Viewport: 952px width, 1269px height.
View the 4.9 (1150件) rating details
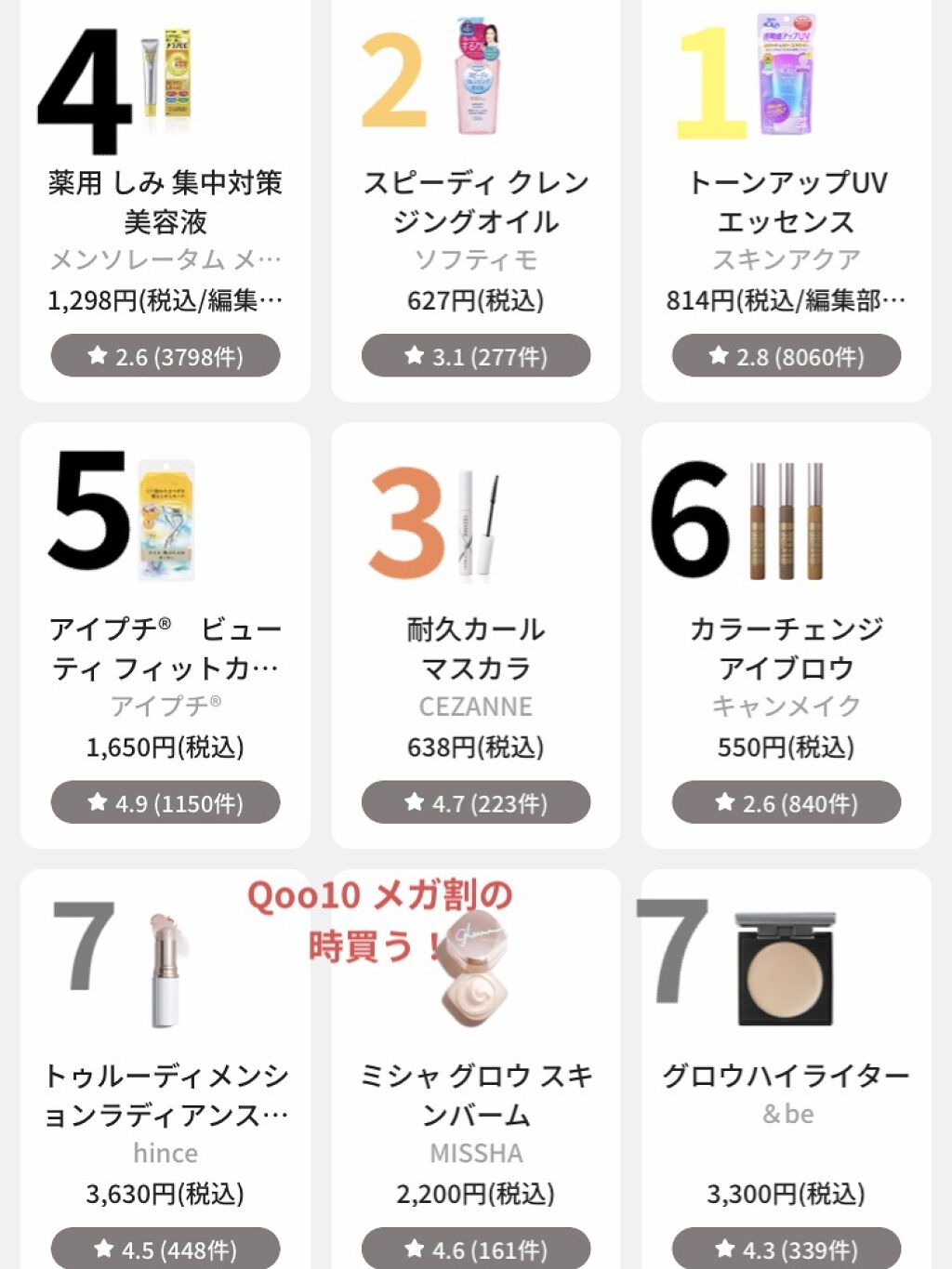(167, 801)
